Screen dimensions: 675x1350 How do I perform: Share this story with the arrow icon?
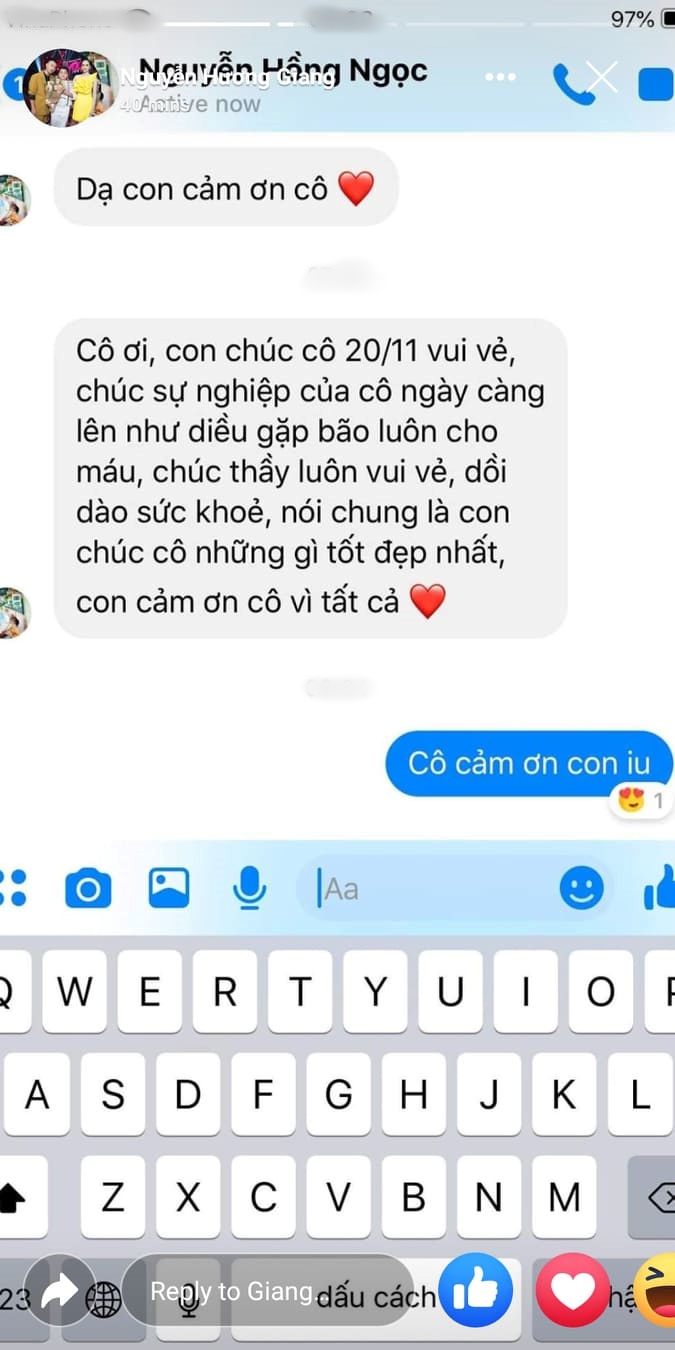(x=59, y=1292)
